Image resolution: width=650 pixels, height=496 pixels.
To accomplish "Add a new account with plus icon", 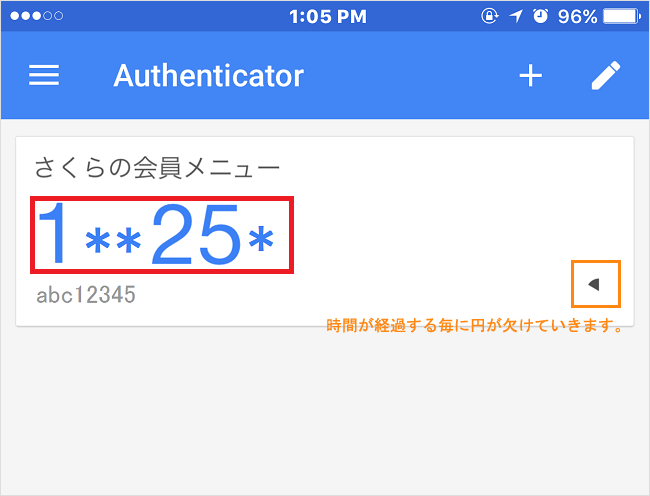I will (530, 76).
